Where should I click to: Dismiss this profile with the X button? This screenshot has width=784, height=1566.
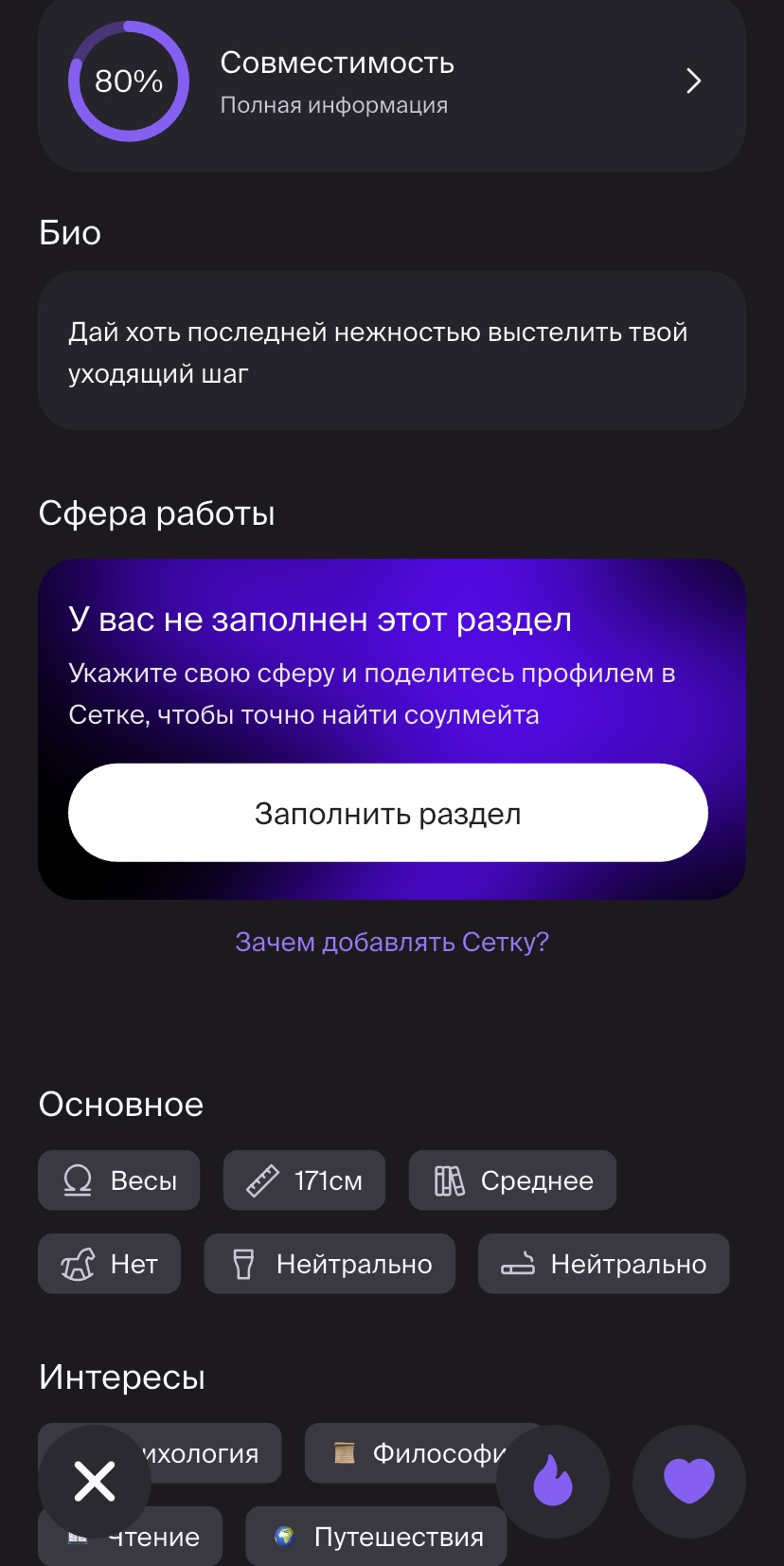[95, 1482]
